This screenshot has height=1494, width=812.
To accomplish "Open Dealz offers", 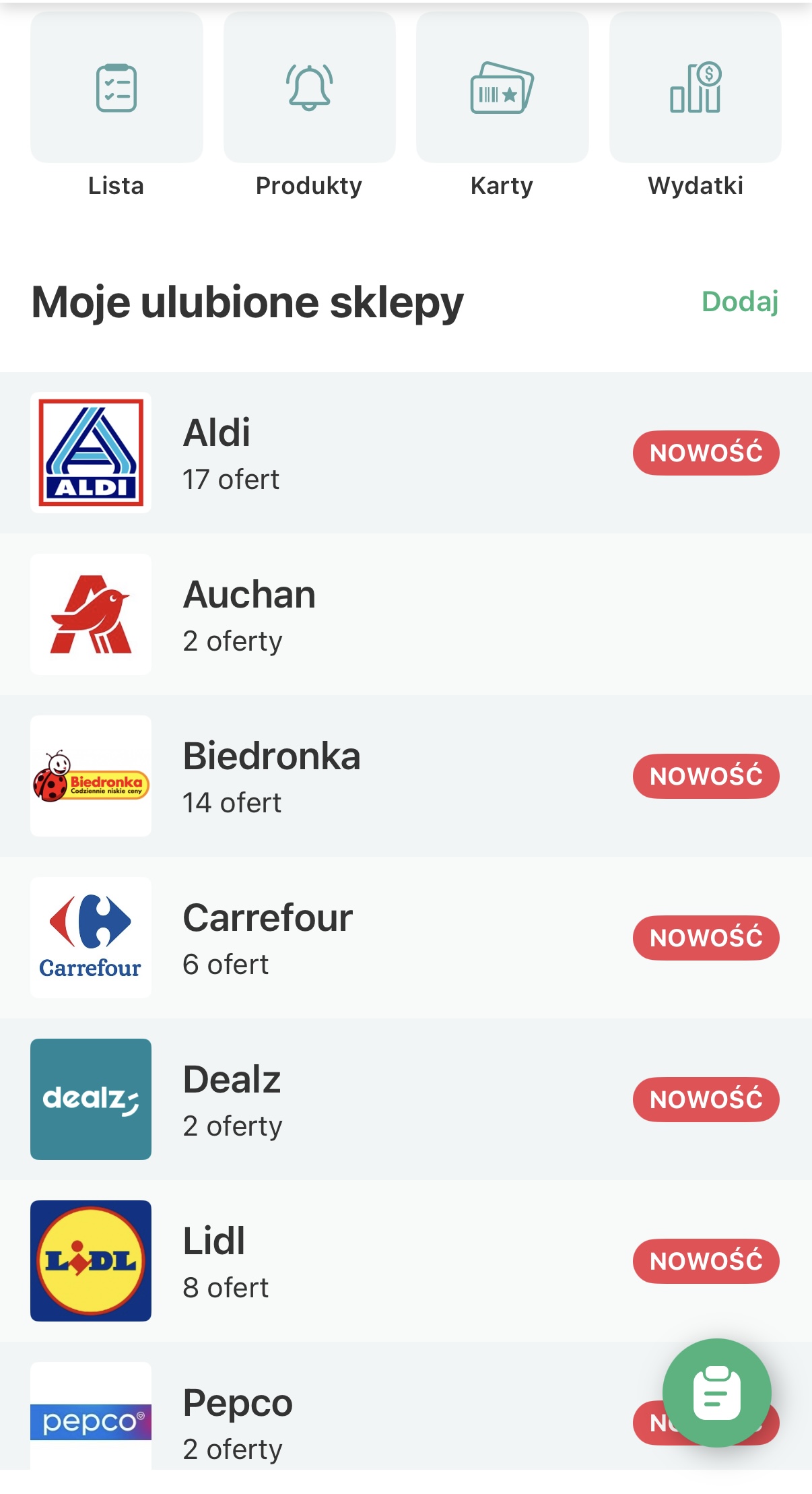I will tap(337, 1099).
